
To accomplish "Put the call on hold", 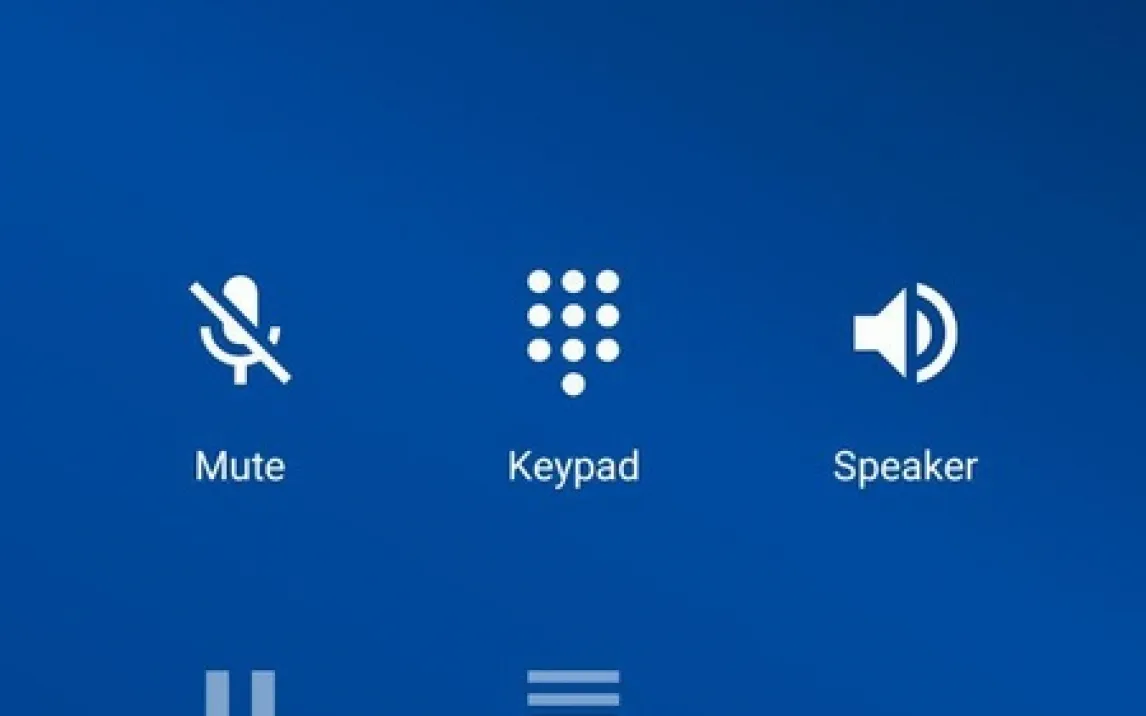I will [x=240, y=693].
